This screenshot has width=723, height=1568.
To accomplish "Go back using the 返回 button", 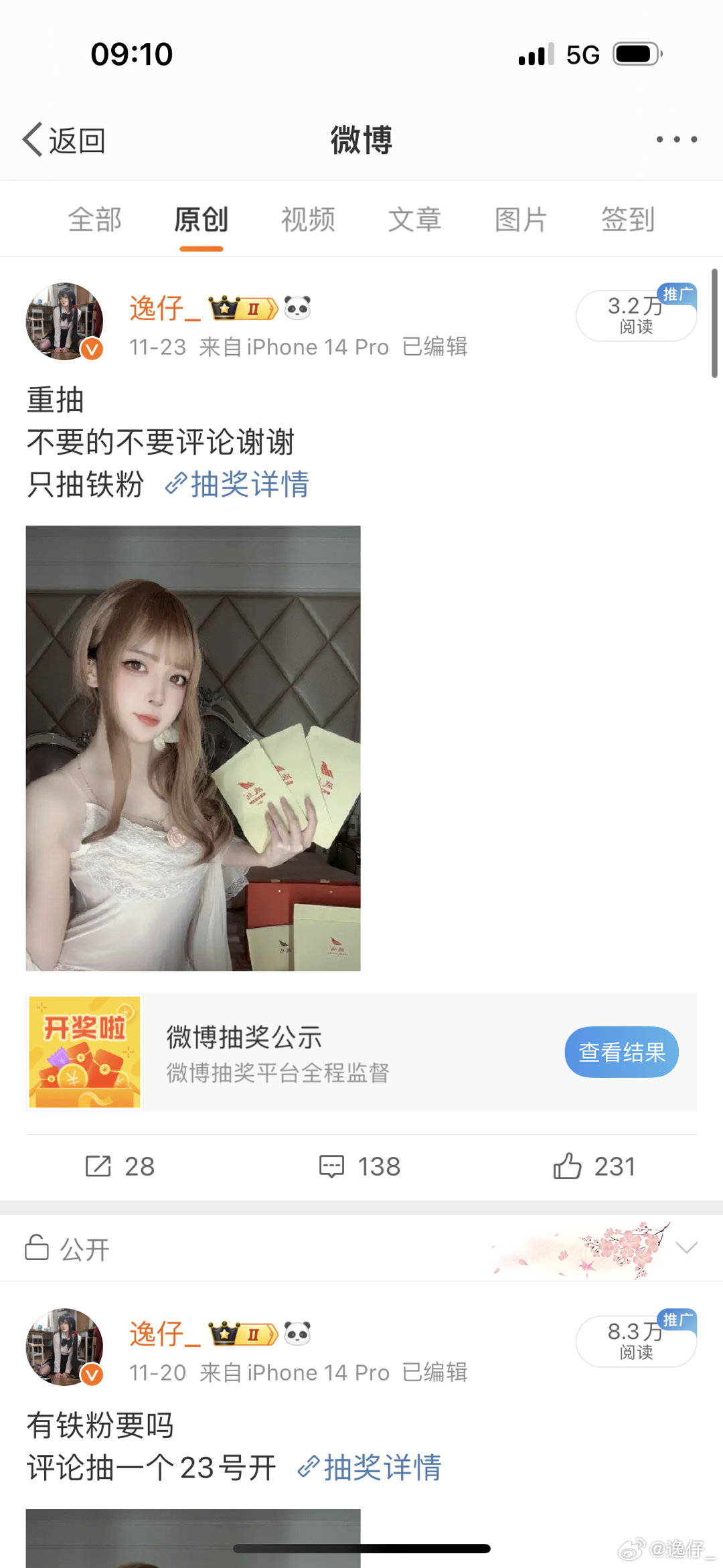I will [64, 141].
